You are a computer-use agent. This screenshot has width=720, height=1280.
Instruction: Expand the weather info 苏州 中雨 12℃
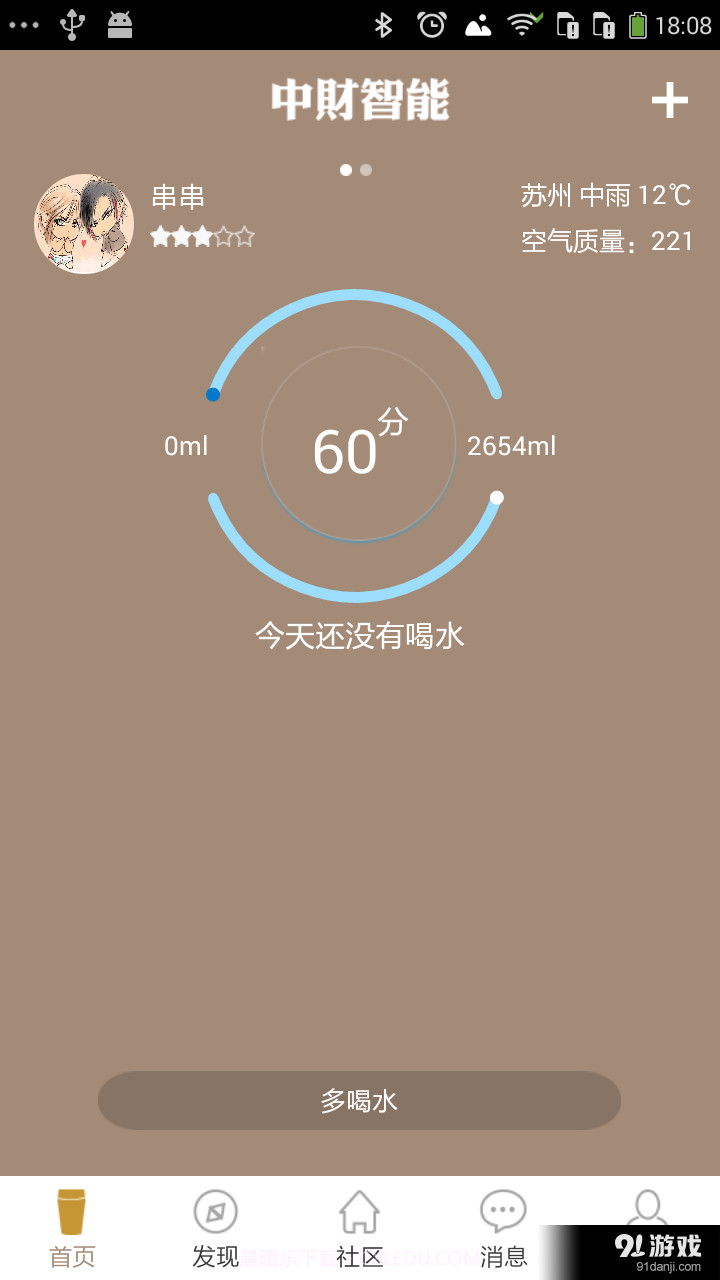pos(605,196)
